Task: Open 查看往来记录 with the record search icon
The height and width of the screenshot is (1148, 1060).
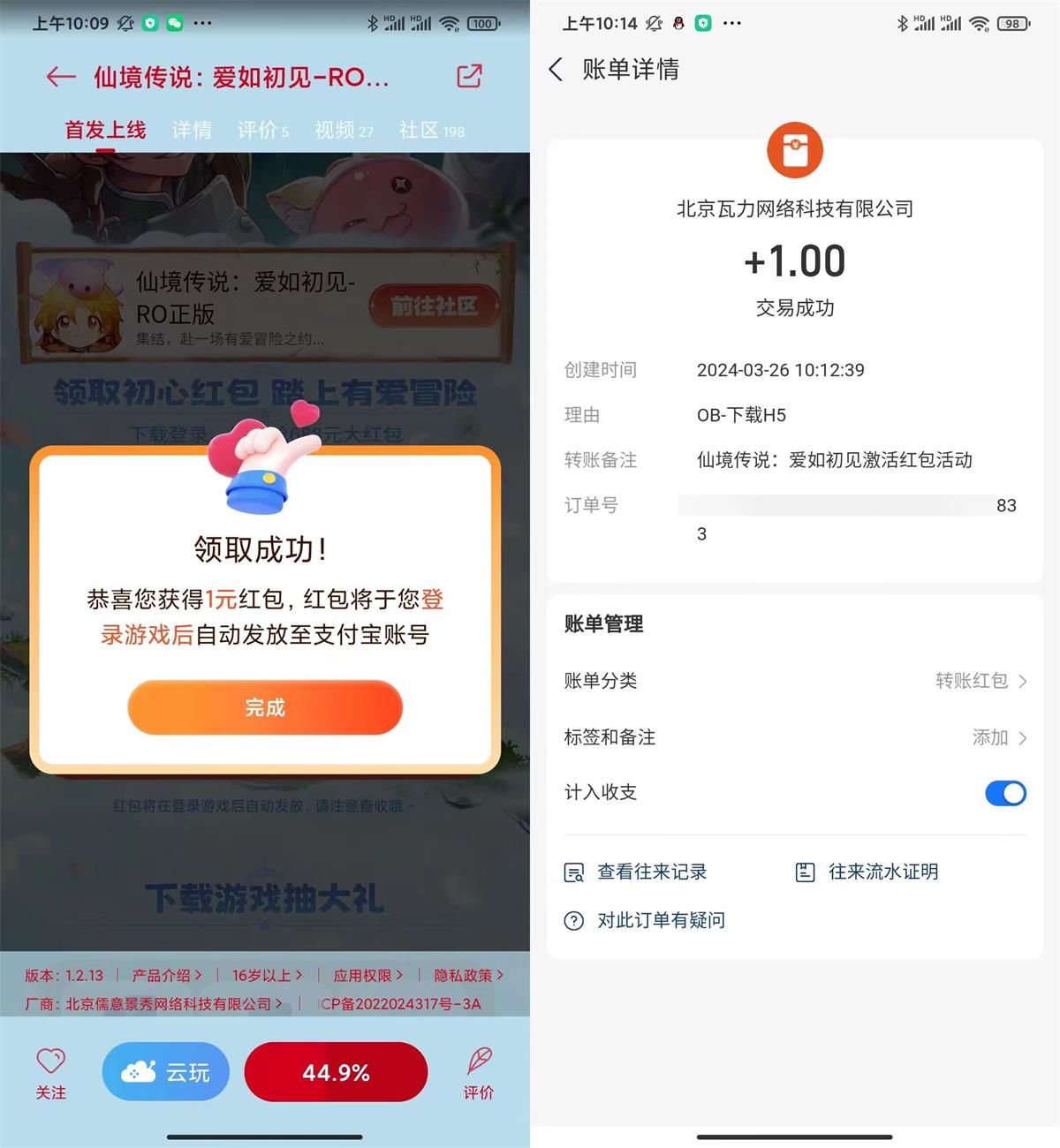Action: 575,872
